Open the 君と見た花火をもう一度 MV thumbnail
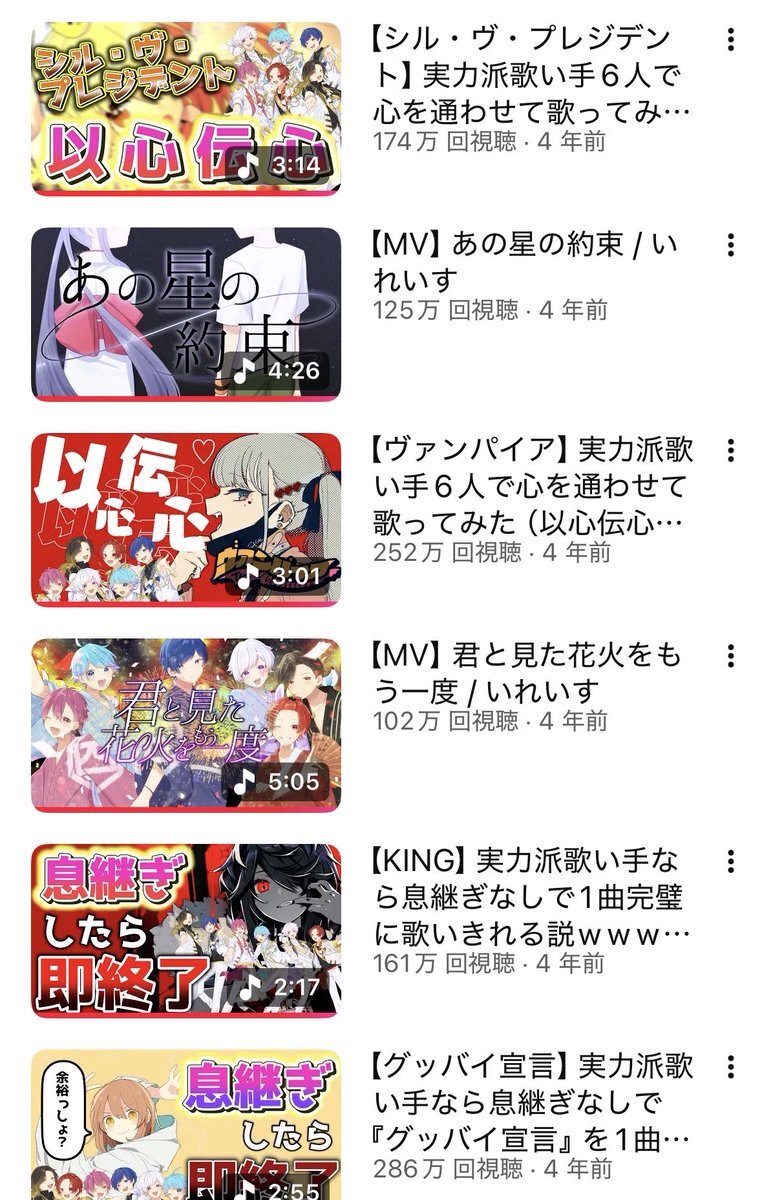 pyautogui.click(x=186, y=725)
